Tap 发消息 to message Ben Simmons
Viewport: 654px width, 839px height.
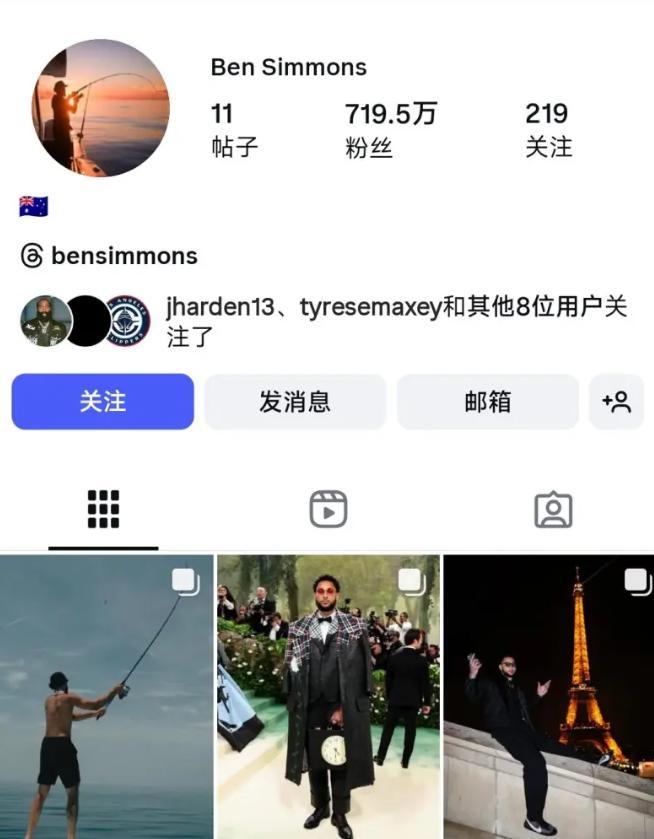pos(295,401)
